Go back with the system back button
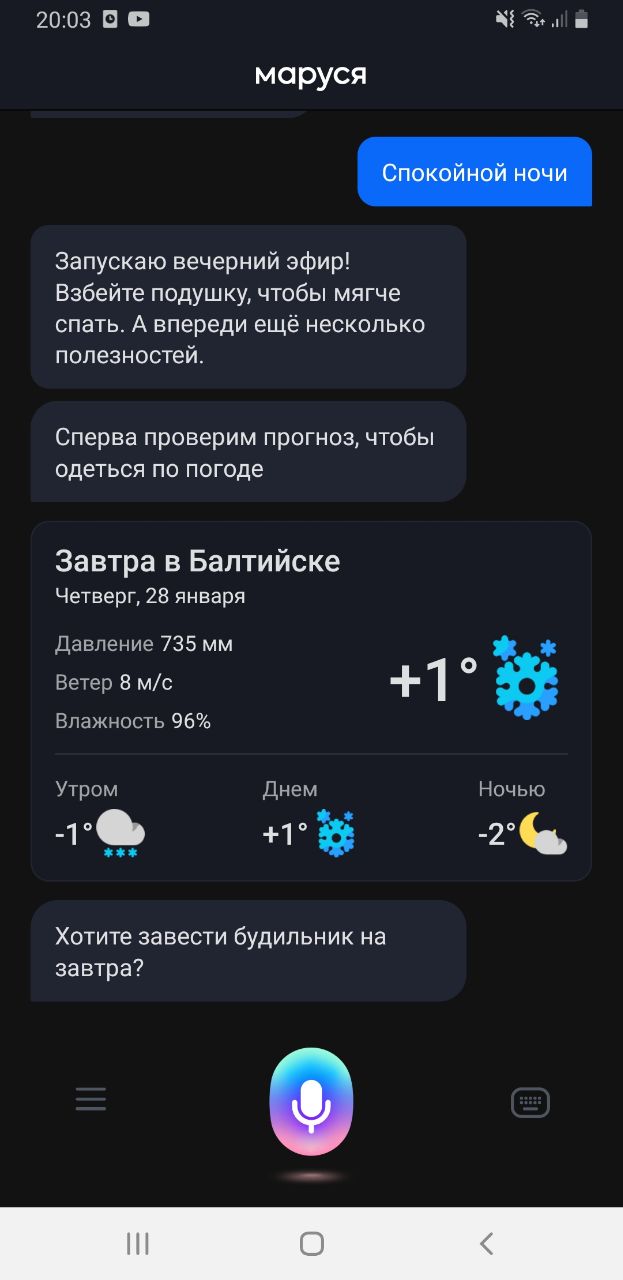Screen dimensions: 623x1280 point(486,1243)
